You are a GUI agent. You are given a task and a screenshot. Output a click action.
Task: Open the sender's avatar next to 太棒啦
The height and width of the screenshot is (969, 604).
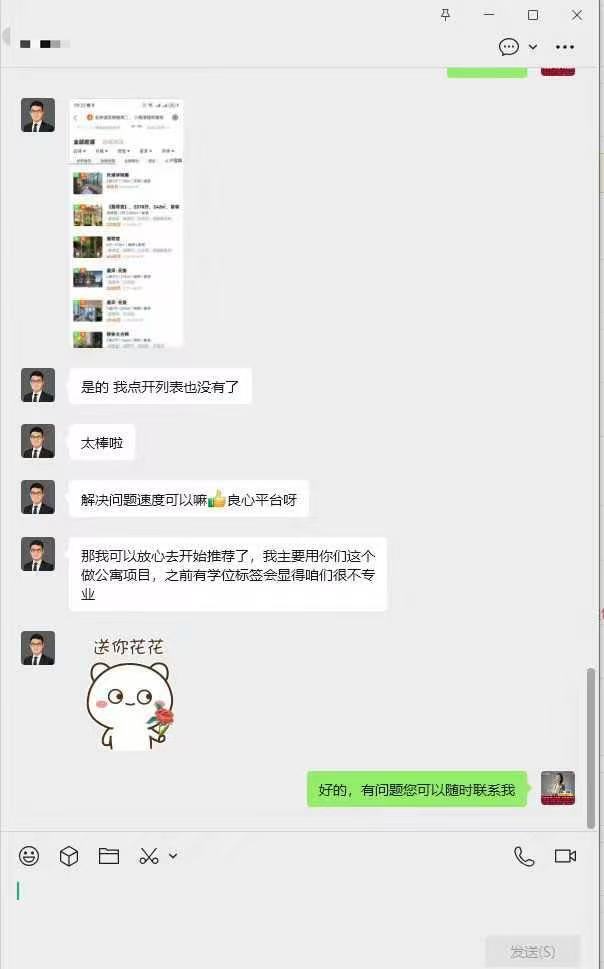(38, 442)
